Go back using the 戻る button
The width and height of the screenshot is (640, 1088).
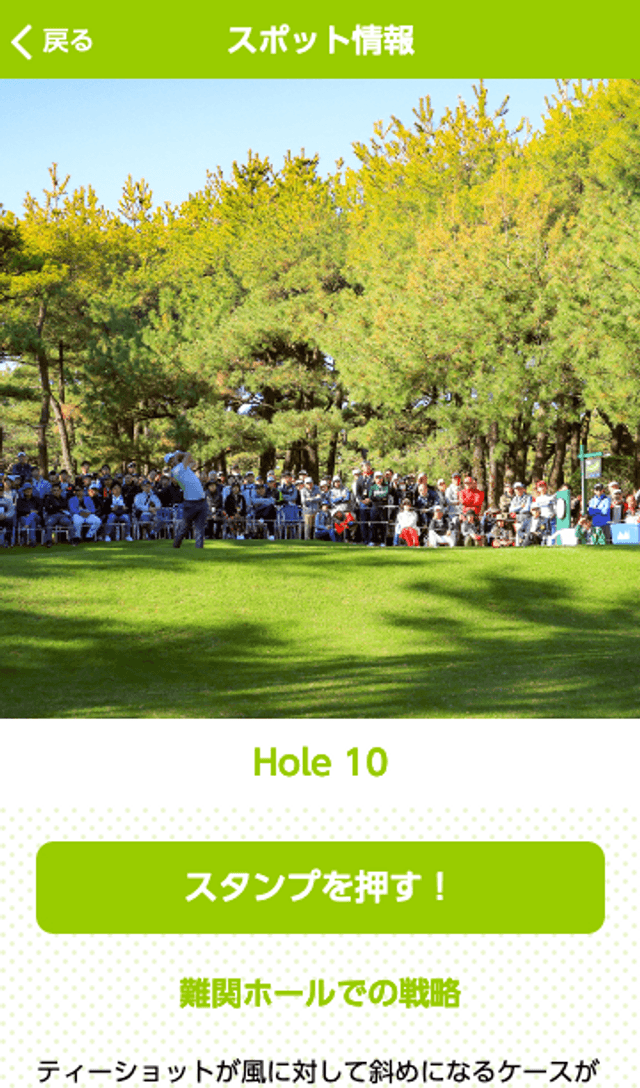[x=52, y=40]
